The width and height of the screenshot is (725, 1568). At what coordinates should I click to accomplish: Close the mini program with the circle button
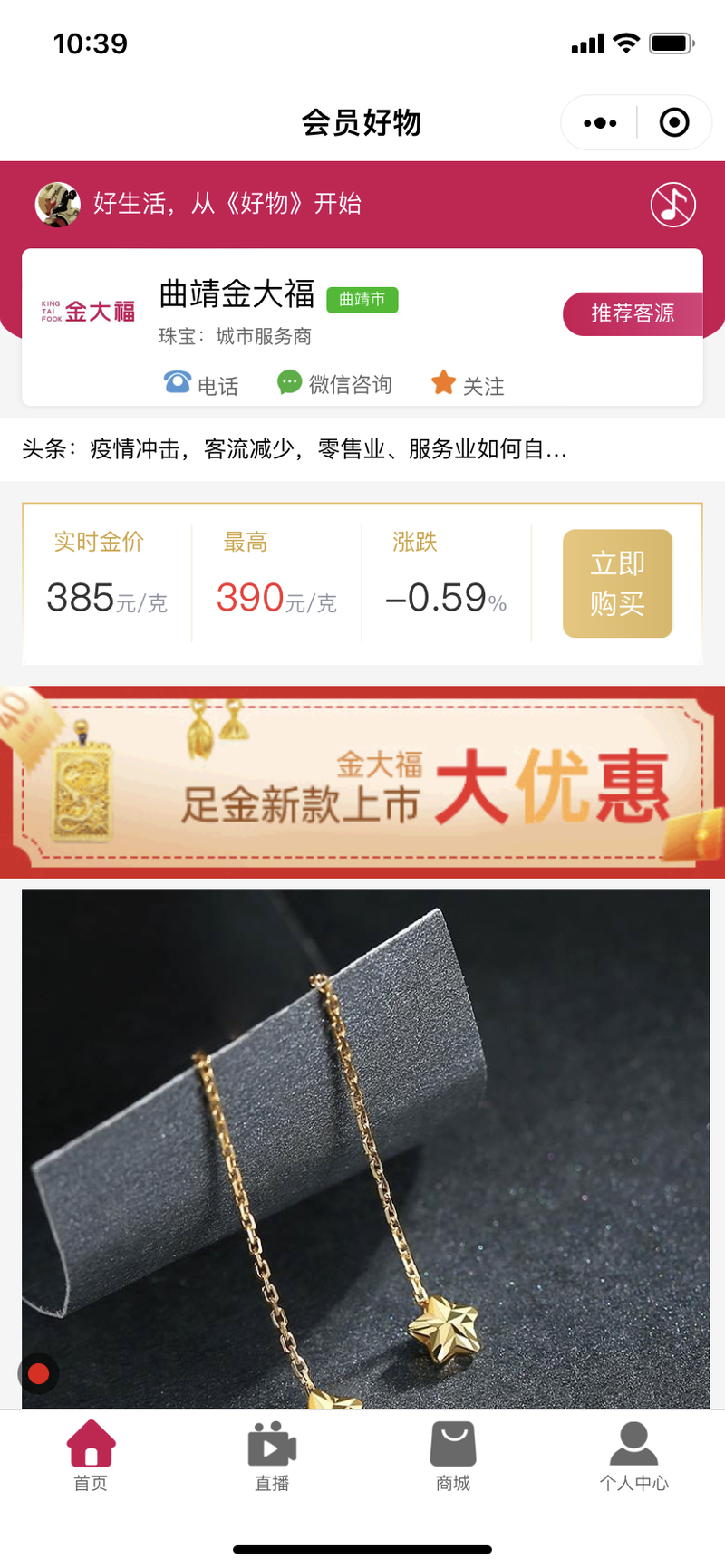[x=674, y=122]
